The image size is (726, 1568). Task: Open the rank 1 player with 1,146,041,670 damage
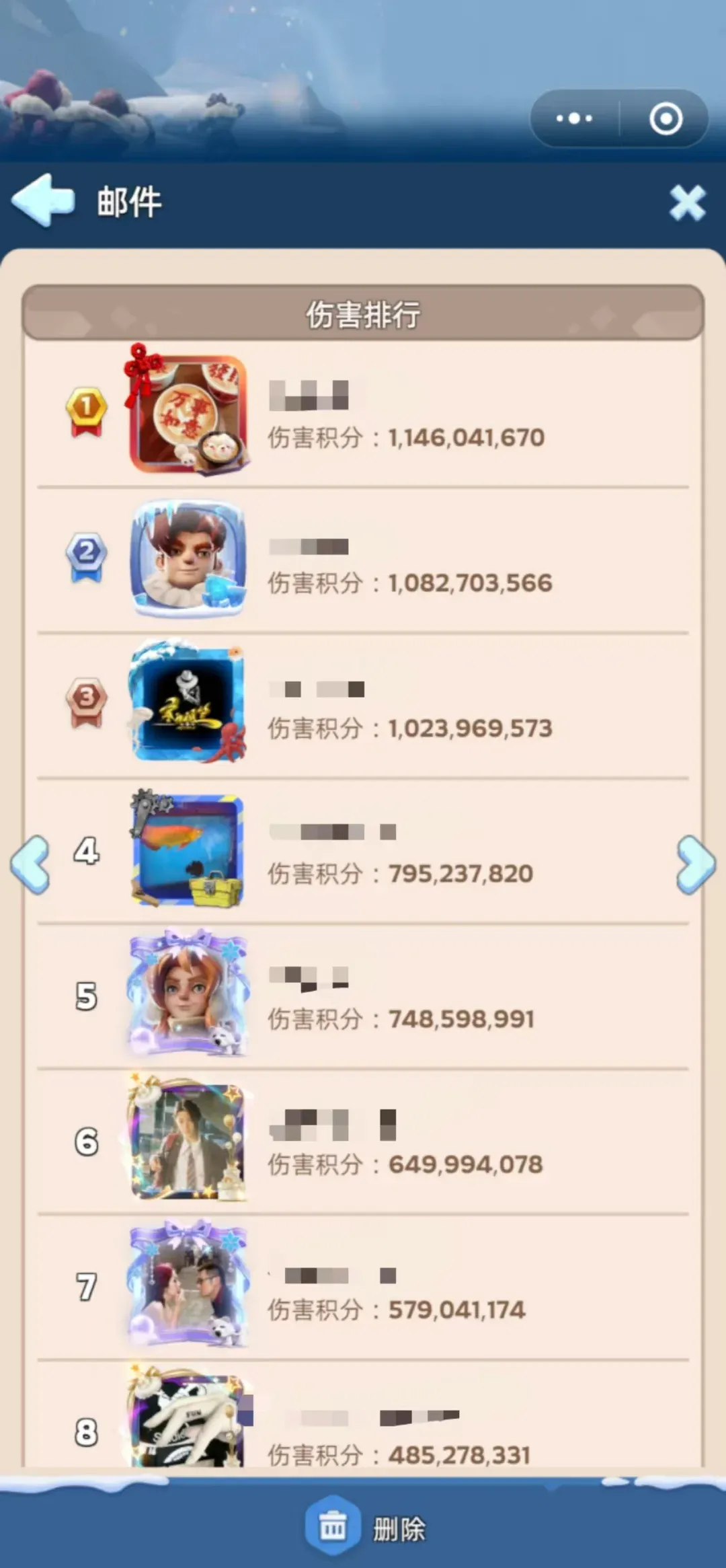(363, 414)
